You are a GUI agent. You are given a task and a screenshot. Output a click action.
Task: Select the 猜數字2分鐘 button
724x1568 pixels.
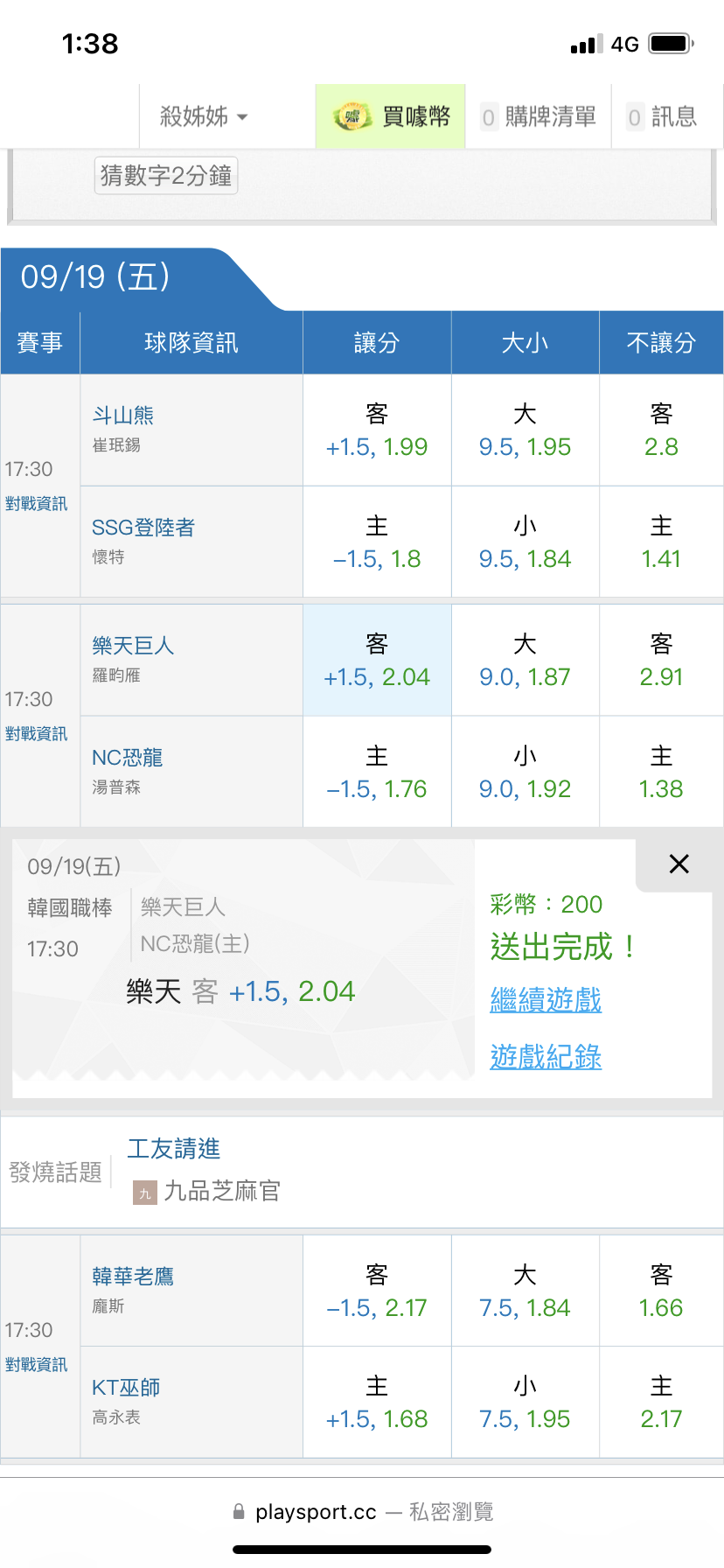click(x=166, y=176)
